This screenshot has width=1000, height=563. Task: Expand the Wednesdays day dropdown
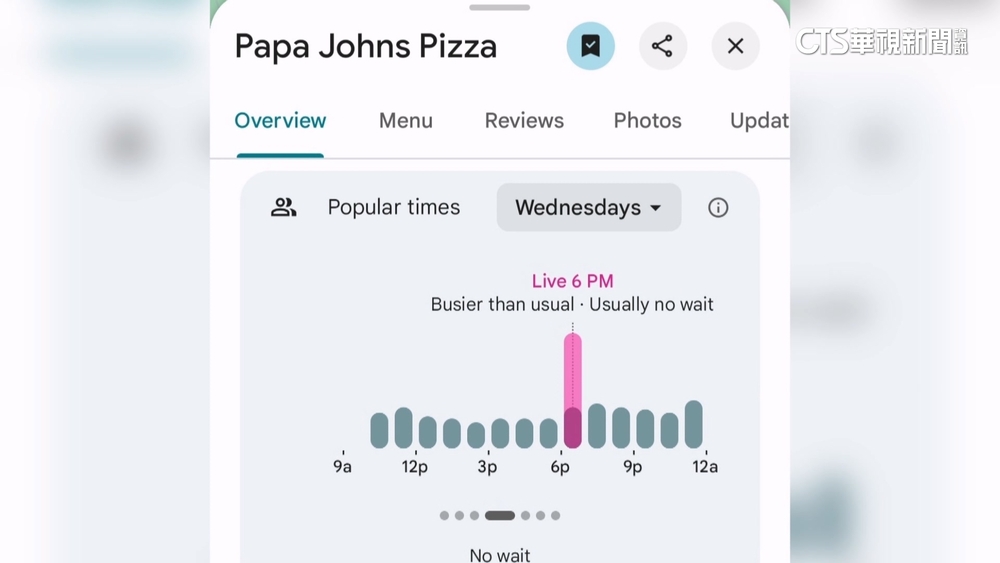click(x=588, y=208)
